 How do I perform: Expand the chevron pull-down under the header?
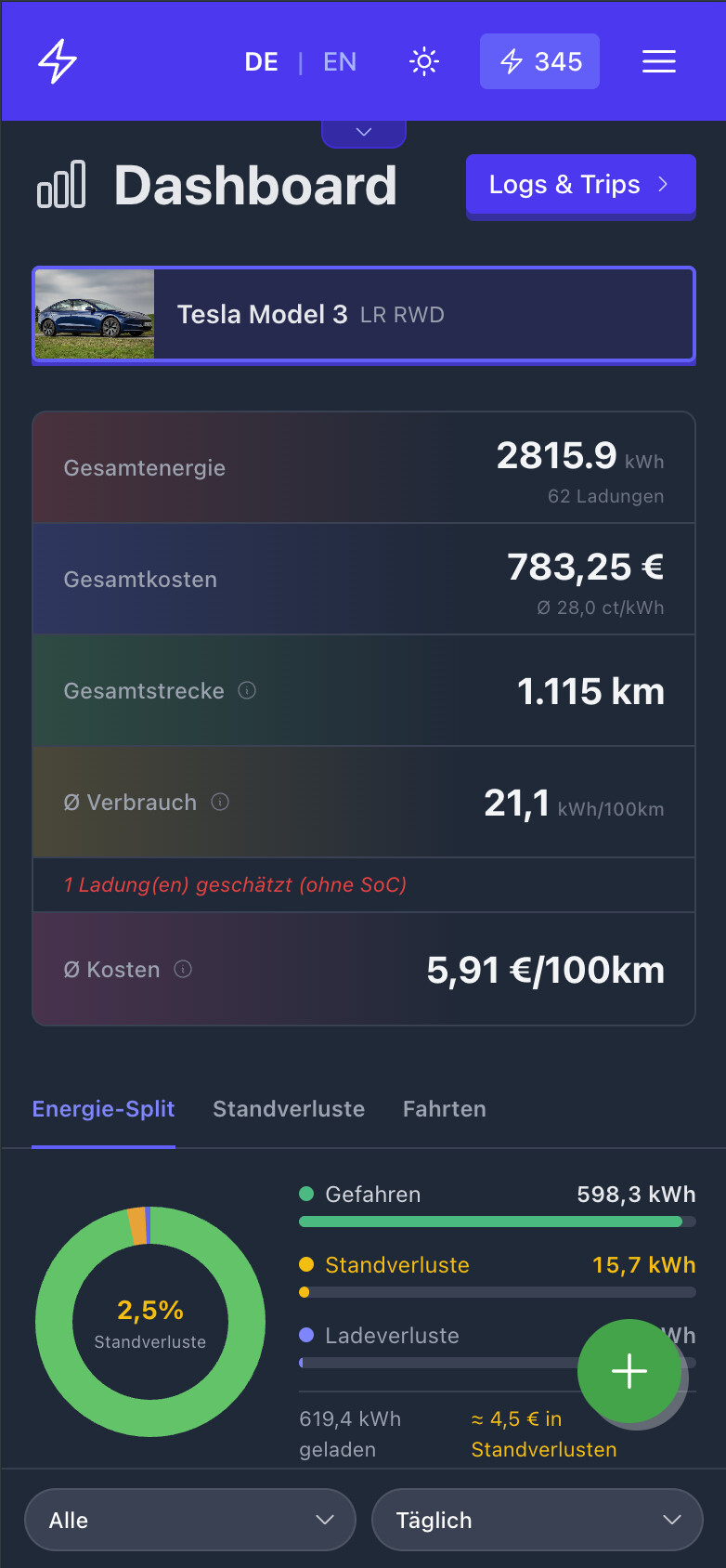click(x=364, y=133)
